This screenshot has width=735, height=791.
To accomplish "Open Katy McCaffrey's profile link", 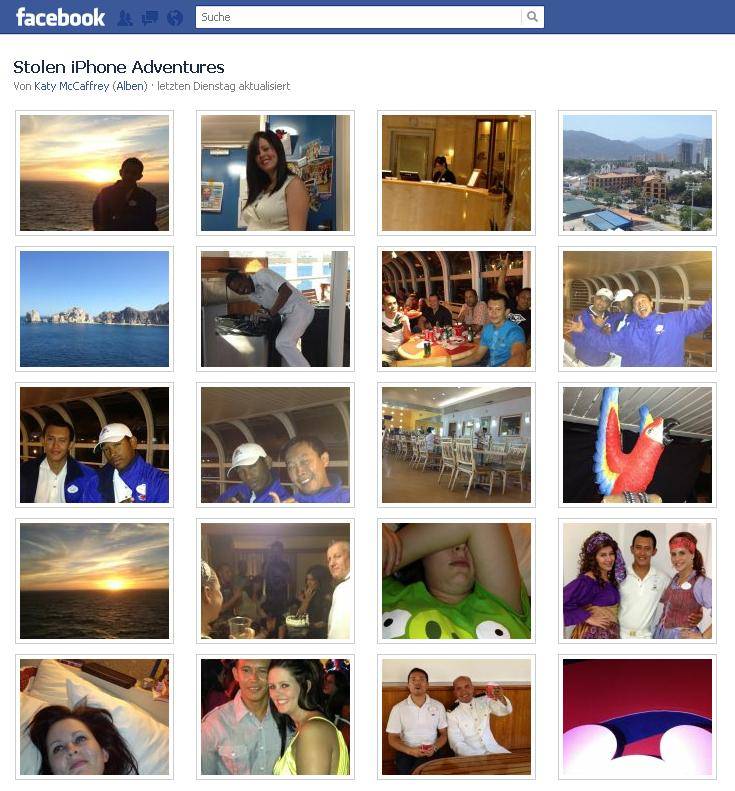I will coord(72,87).
